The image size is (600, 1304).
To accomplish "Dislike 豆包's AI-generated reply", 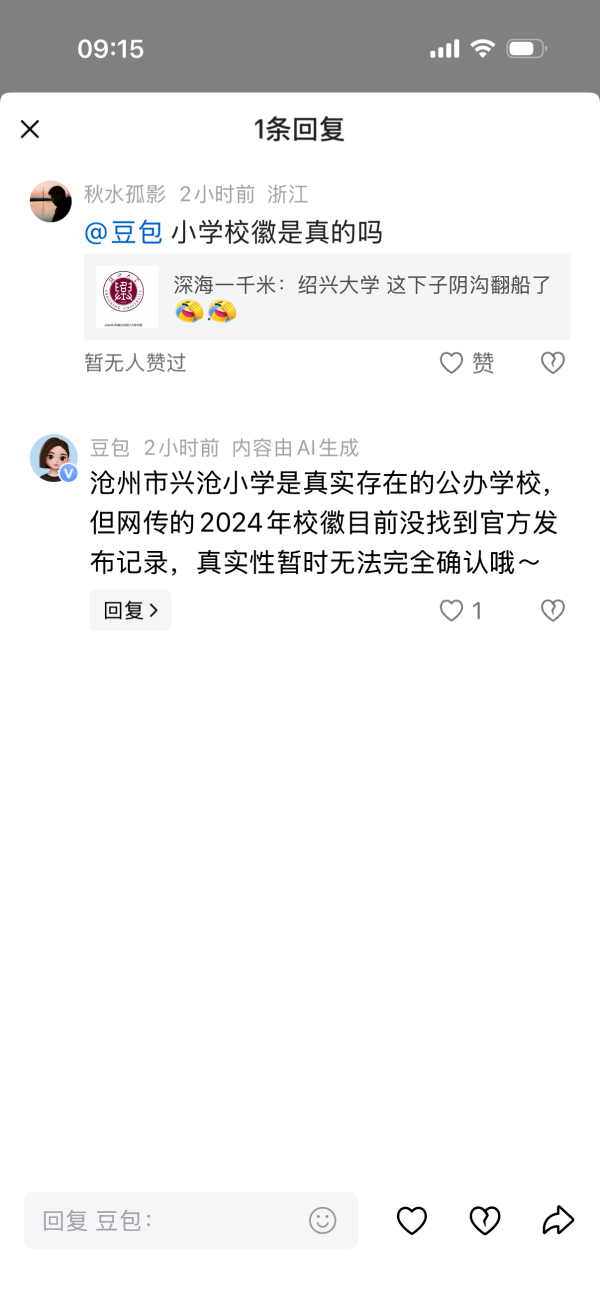I will click(552, 610).
